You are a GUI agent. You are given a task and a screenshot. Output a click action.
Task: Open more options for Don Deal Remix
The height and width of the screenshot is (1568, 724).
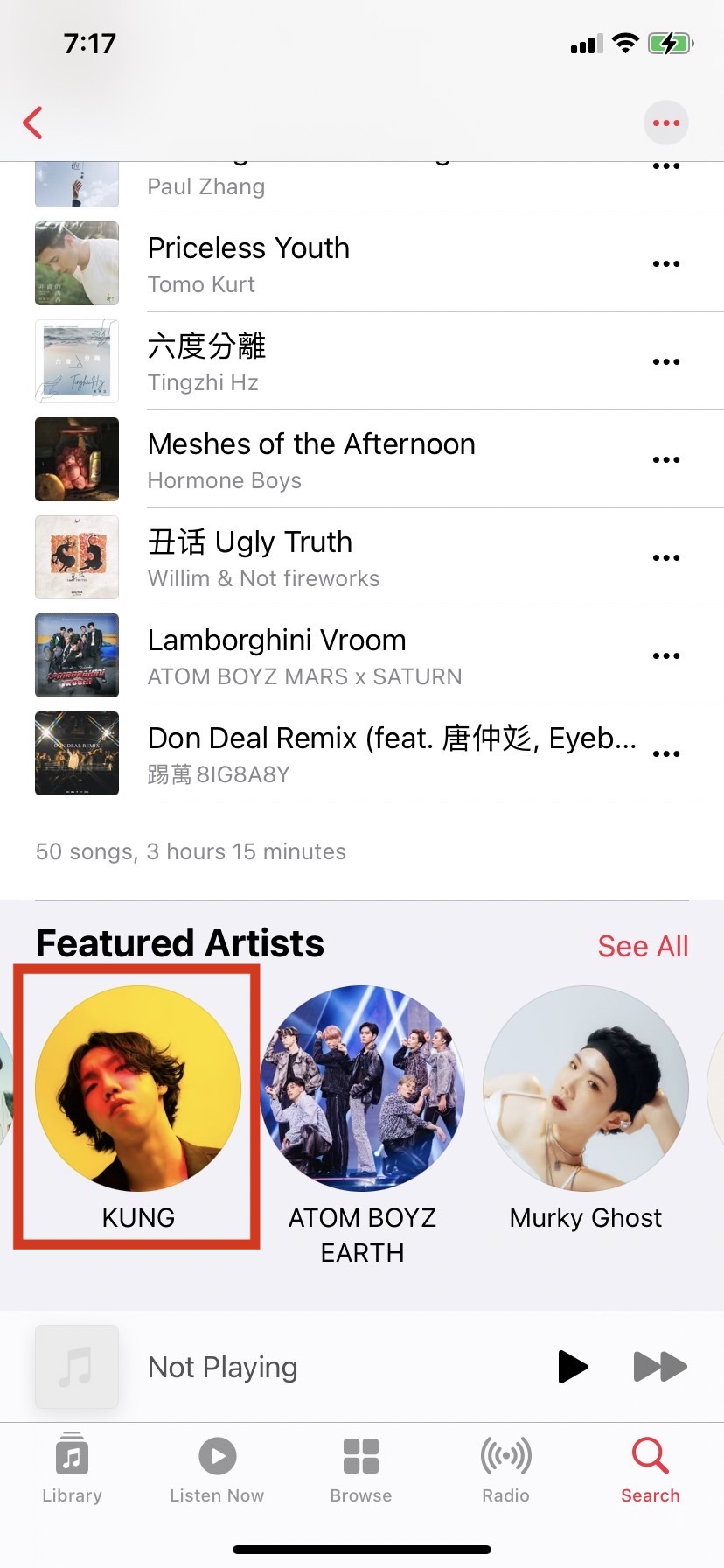click(665, 753)
